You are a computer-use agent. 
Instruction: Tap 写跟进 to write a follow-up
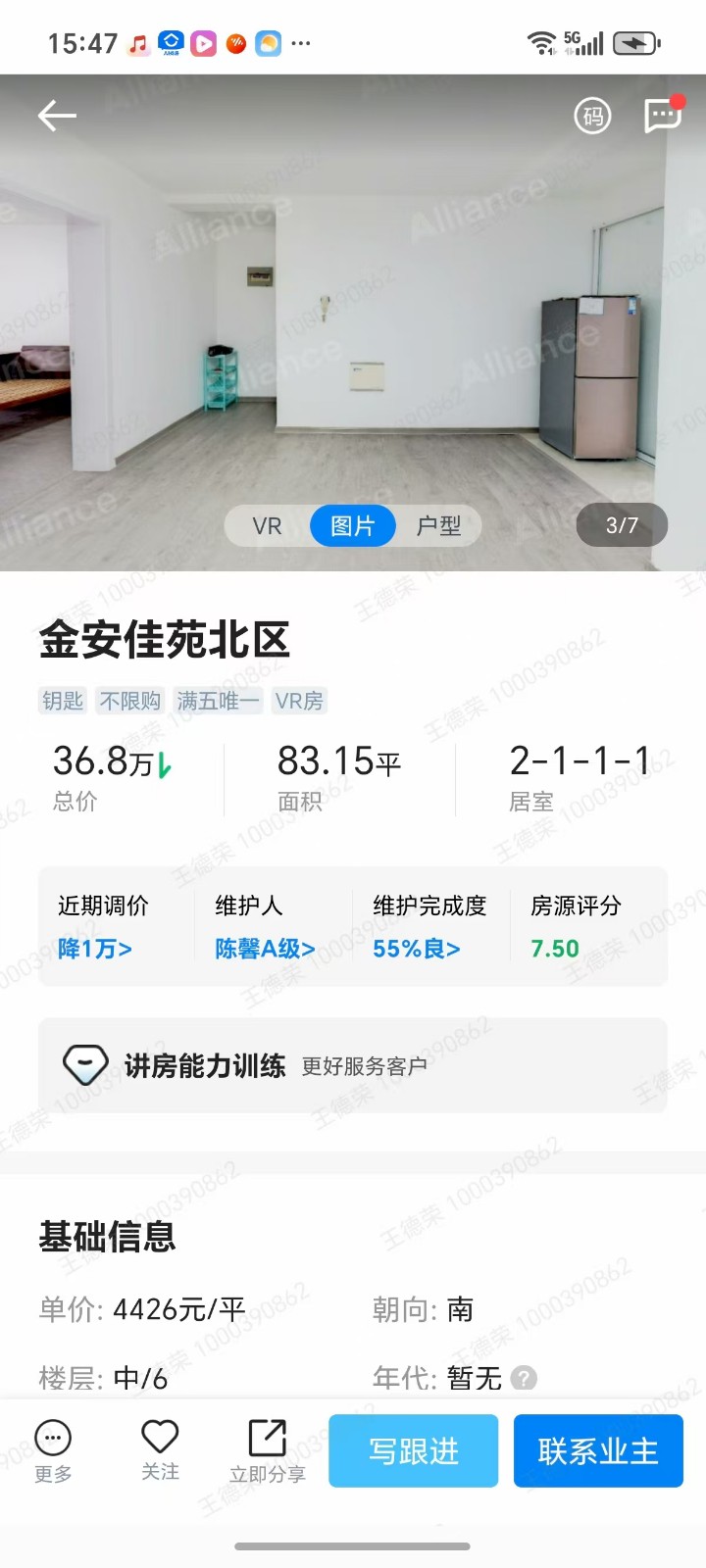(413, 1450)
